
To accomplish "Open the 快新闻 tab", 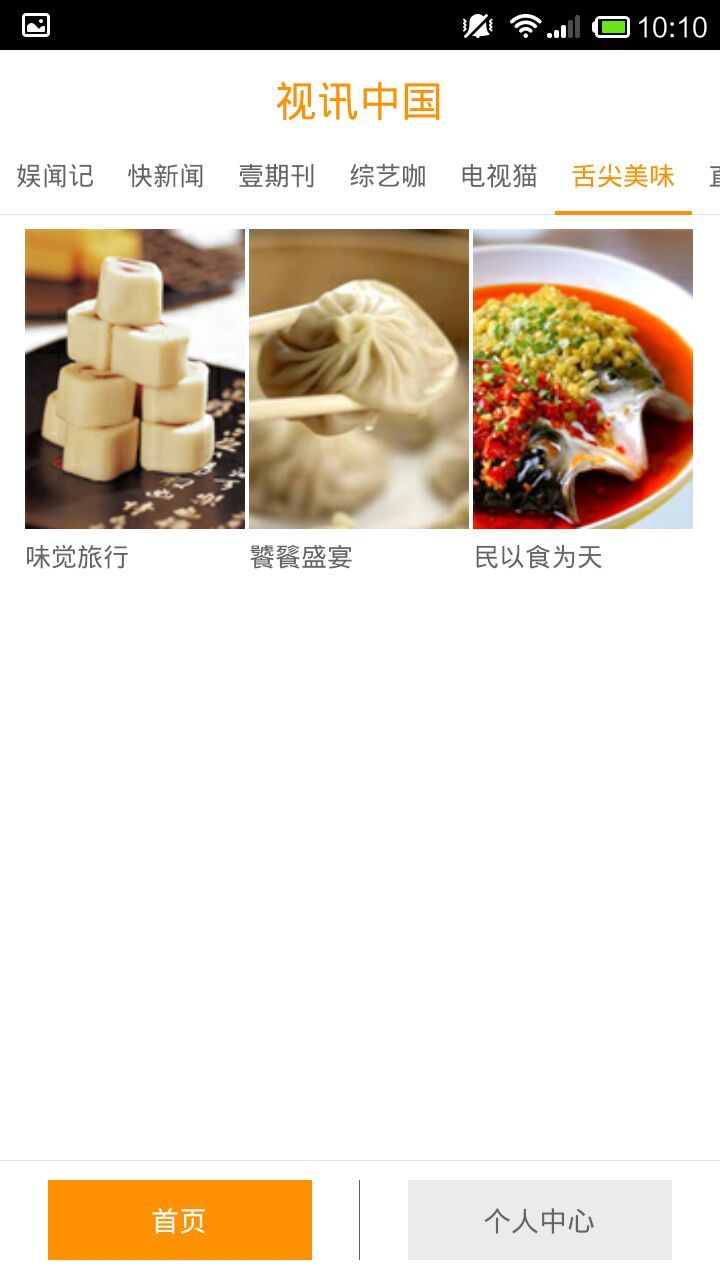I will [166, 177].
